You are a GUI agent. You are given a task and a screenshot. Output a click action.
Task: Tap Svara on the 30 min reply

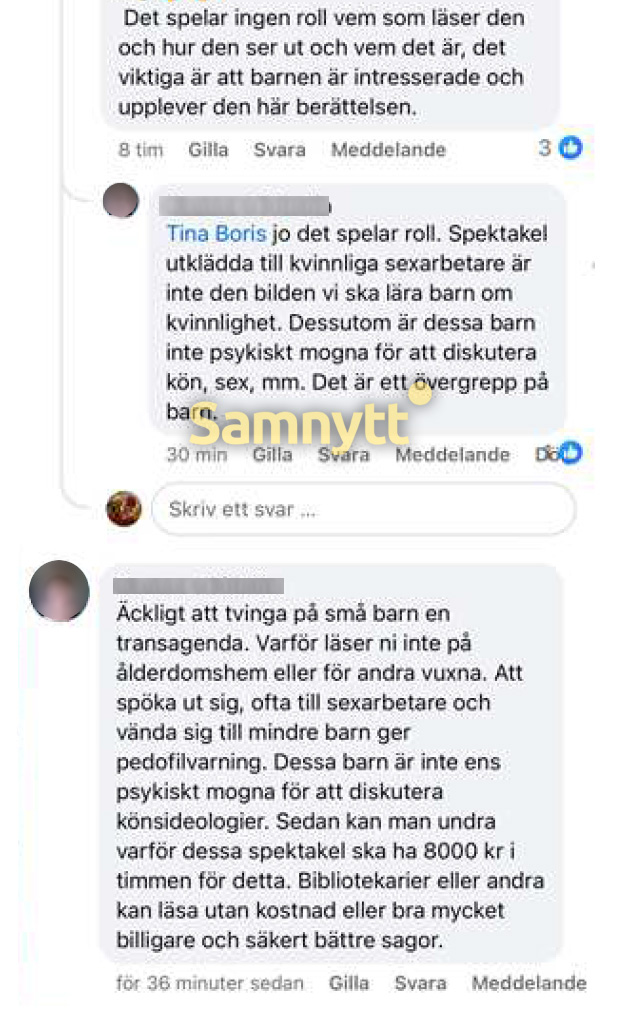click(343, 454)
